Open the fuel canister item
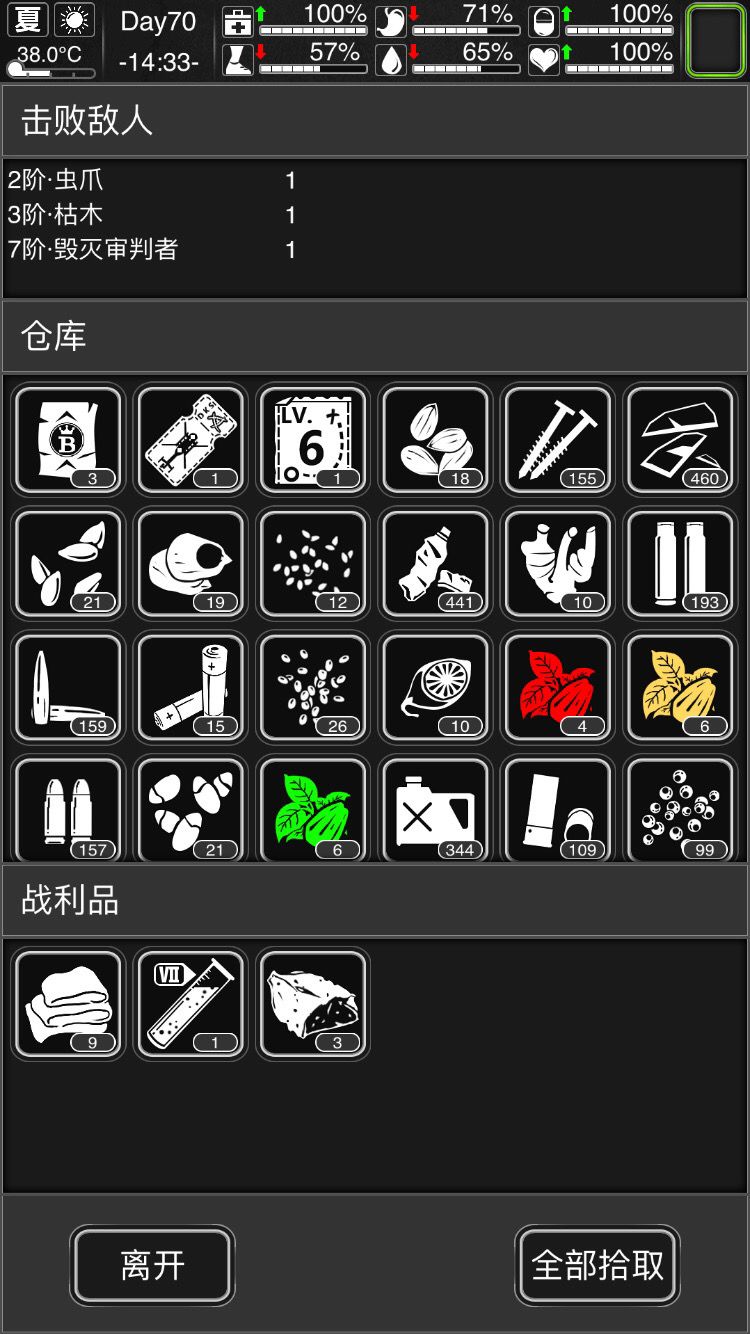Viewport: 750px width, 1334px height. (x=436, y=810)
